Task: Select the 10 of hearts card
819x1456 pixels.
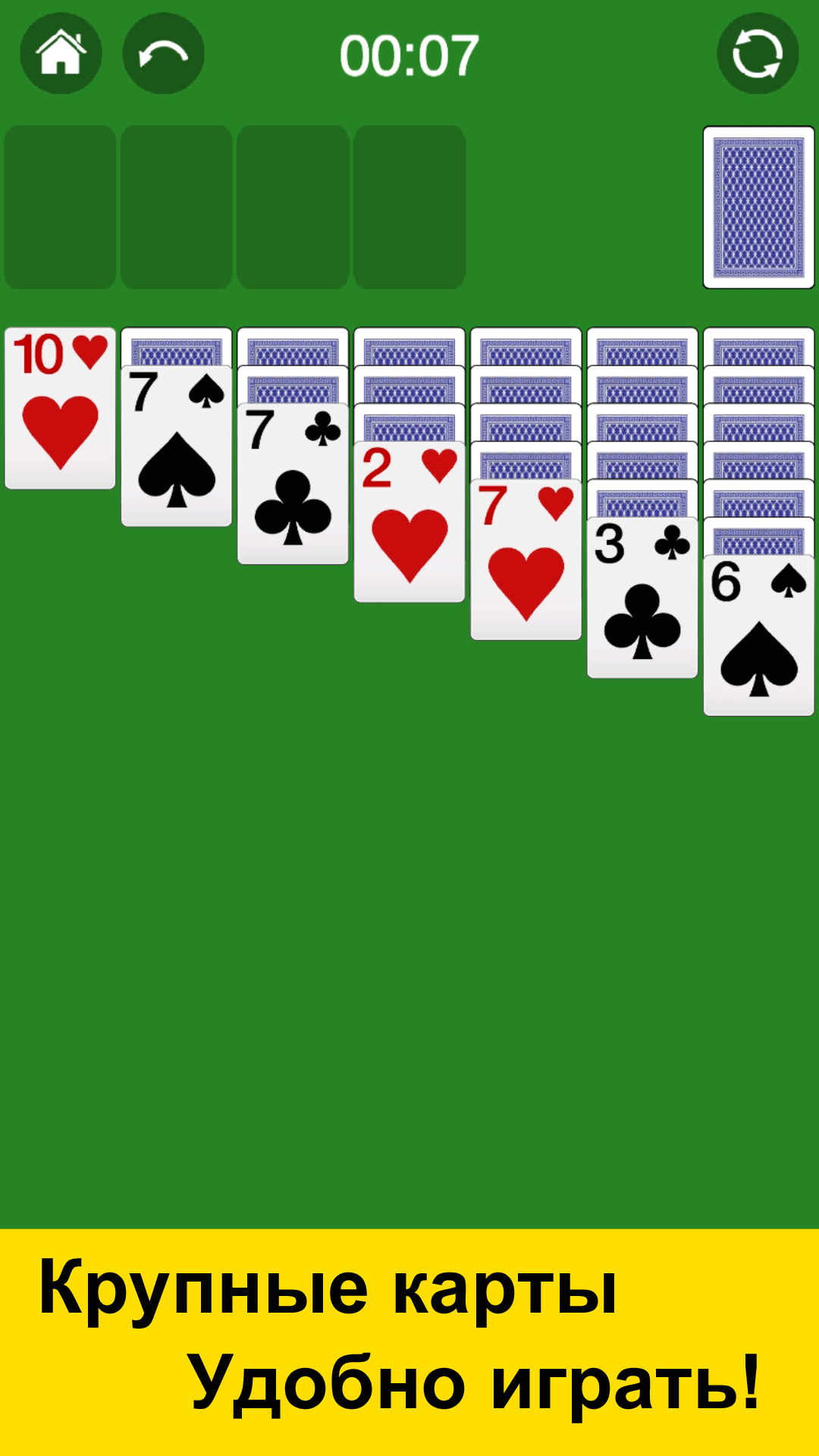Action: coord(61,408)
